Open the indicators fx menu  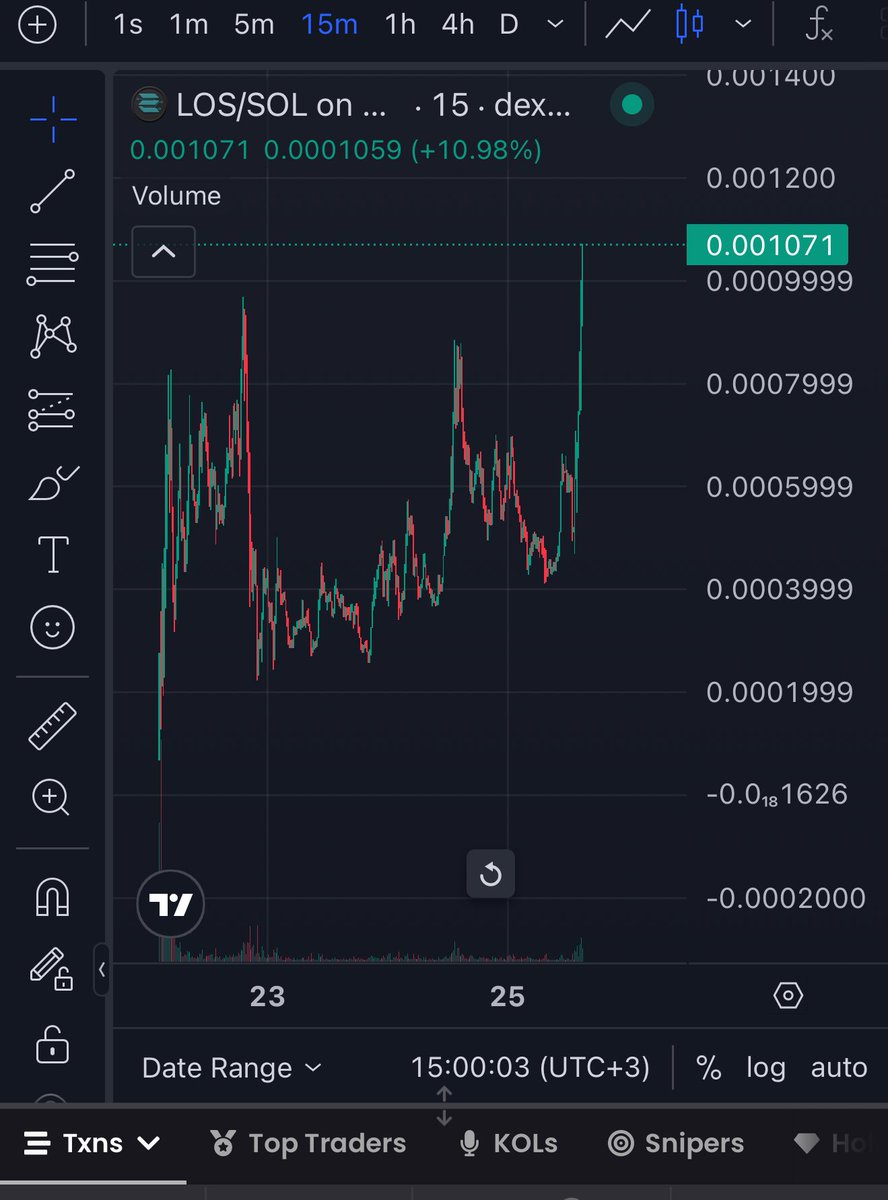click(x=819, y=24)
